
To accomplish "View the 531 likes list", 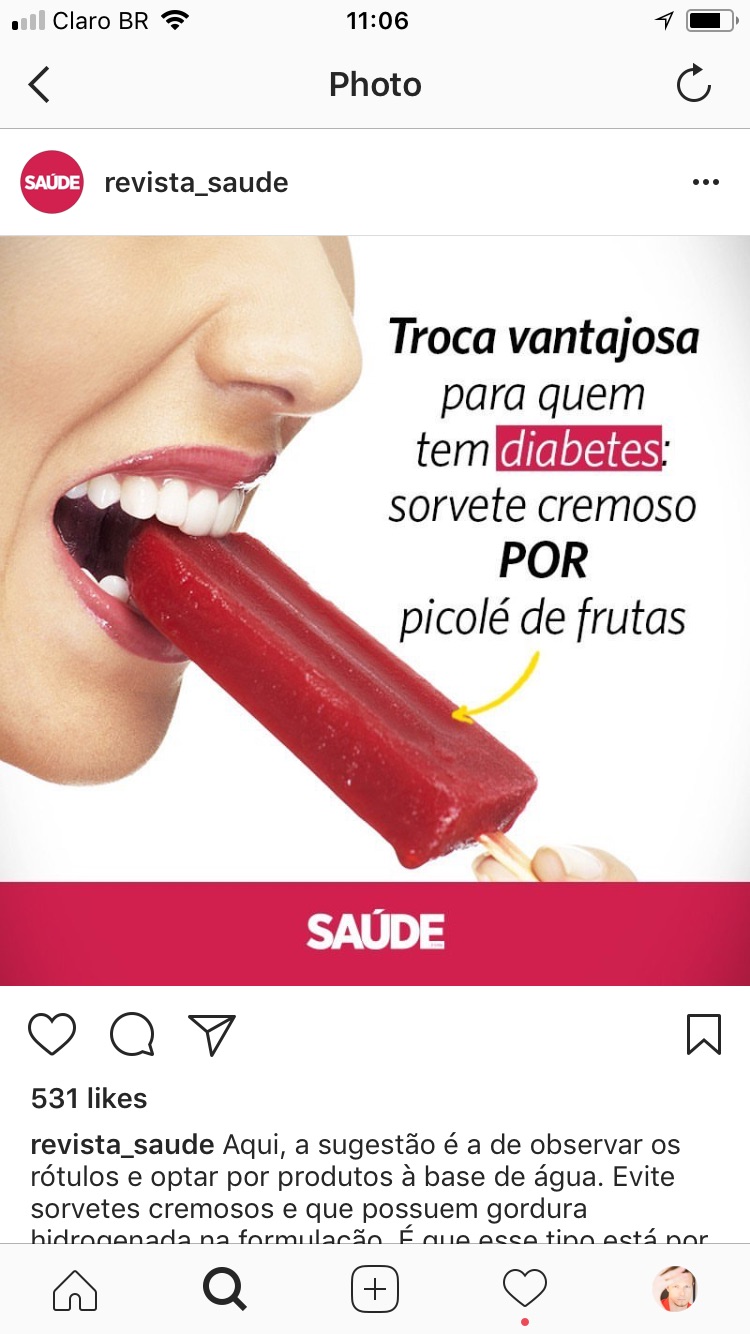I will 87,1098.
